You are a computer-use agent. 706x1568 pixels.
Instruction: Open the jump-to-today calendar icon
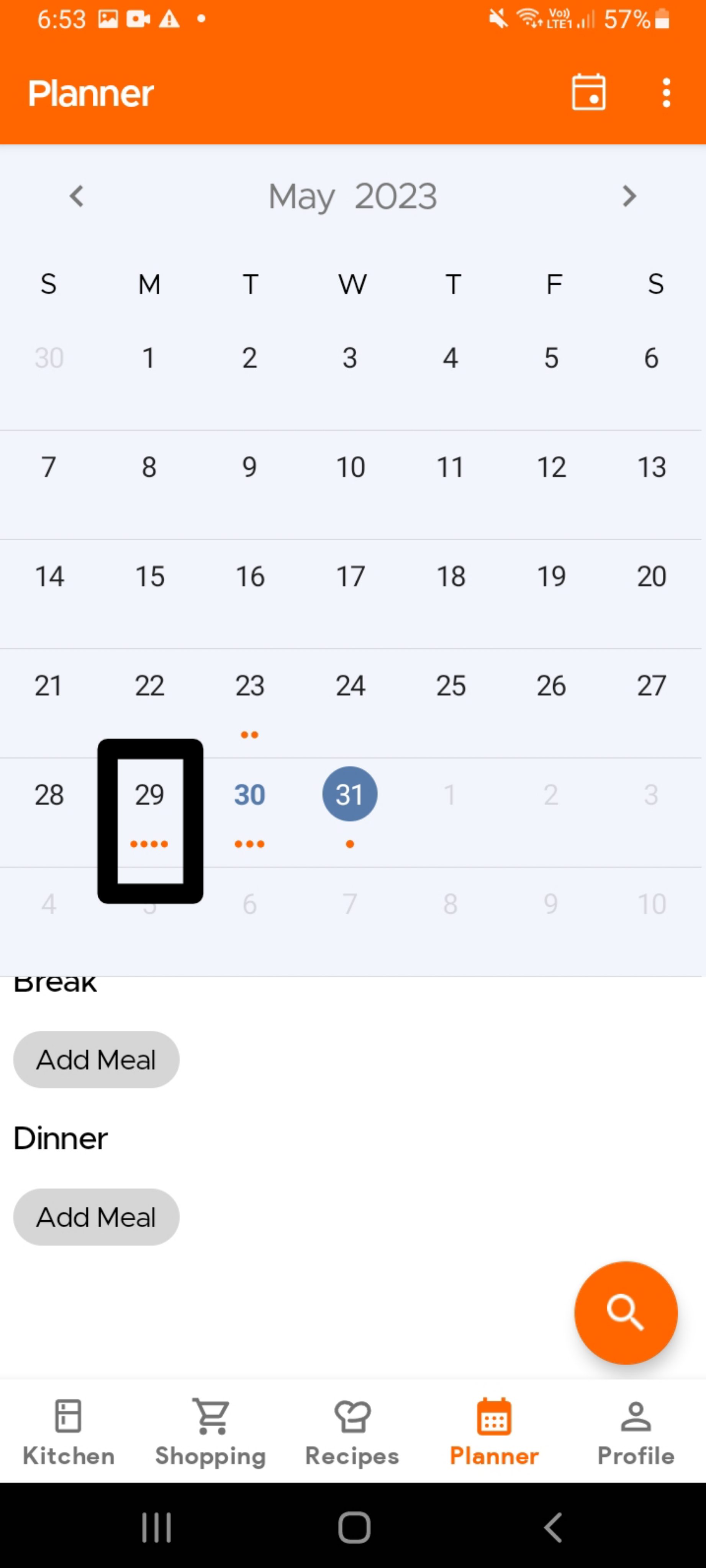(x=588, y=93)
